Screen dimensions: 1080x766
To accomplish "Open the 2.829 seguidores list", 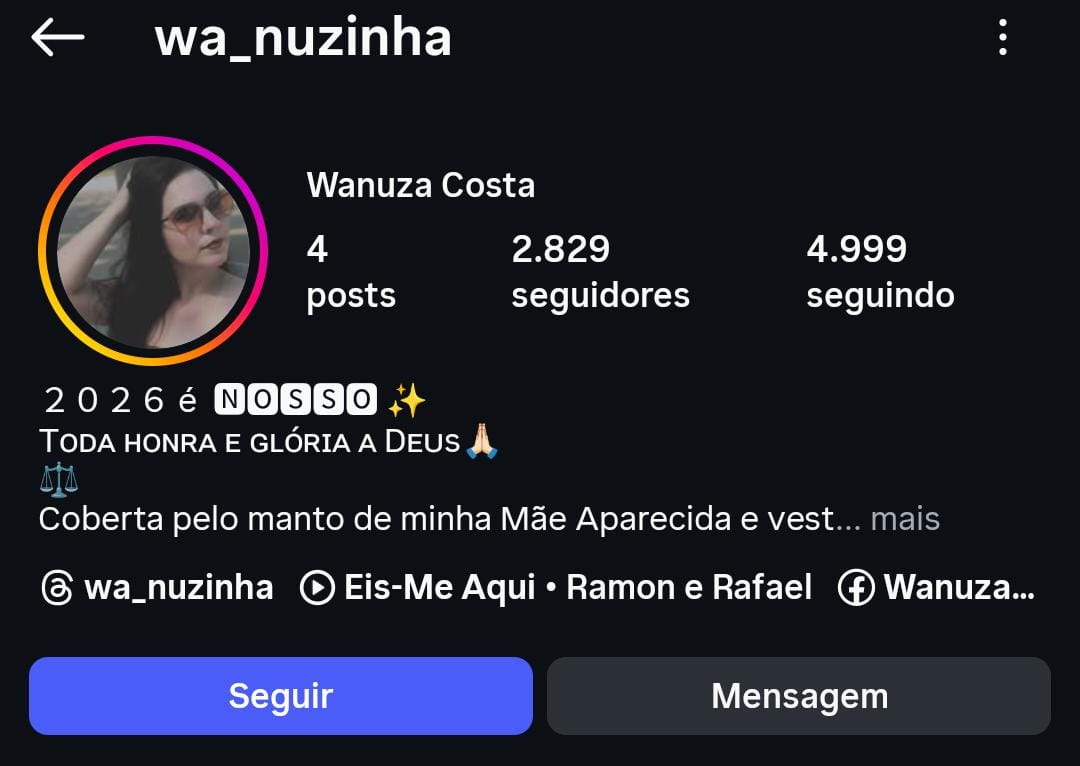I will [600, 271].
